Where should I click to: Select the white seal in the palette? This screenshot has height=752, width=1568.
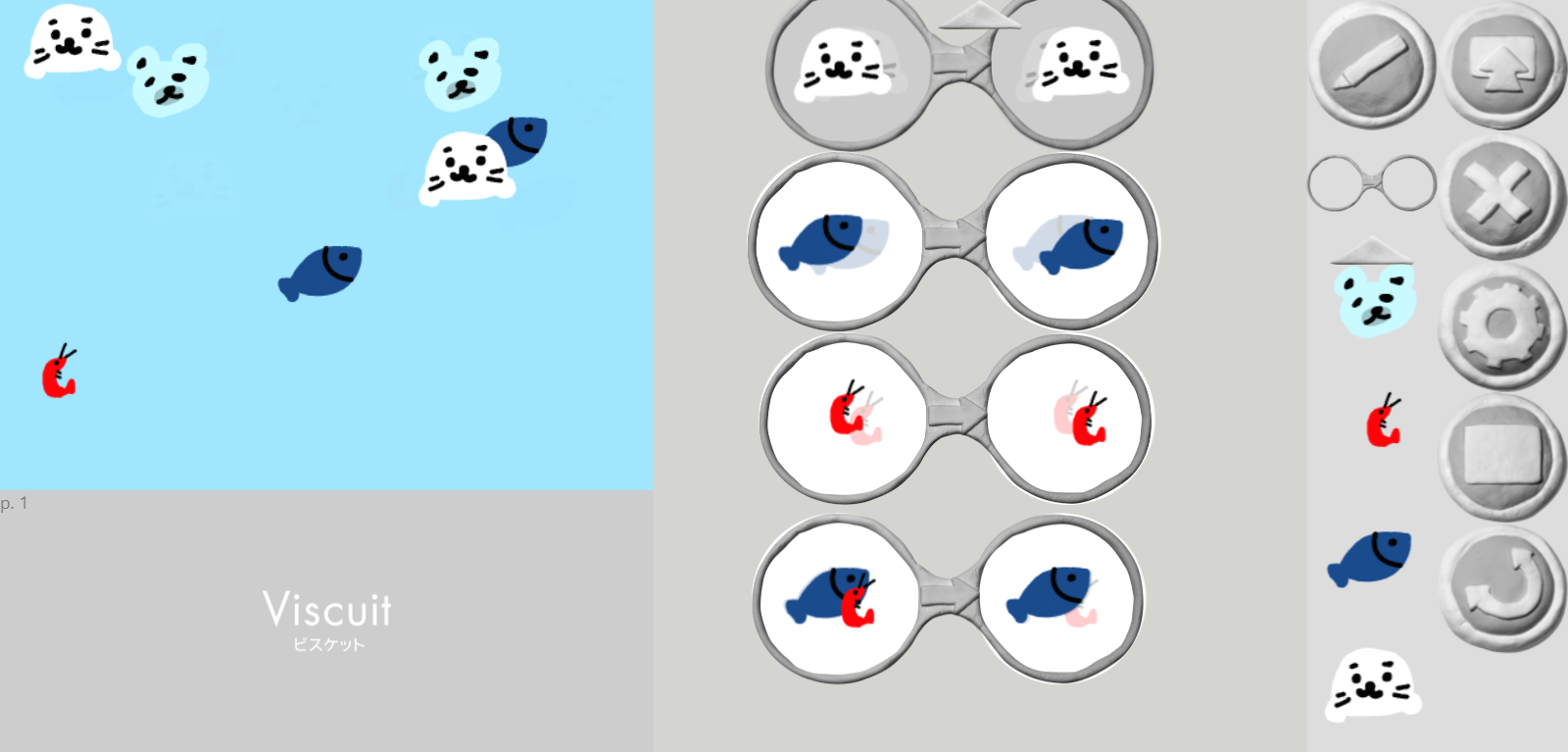click(1372, 683)
